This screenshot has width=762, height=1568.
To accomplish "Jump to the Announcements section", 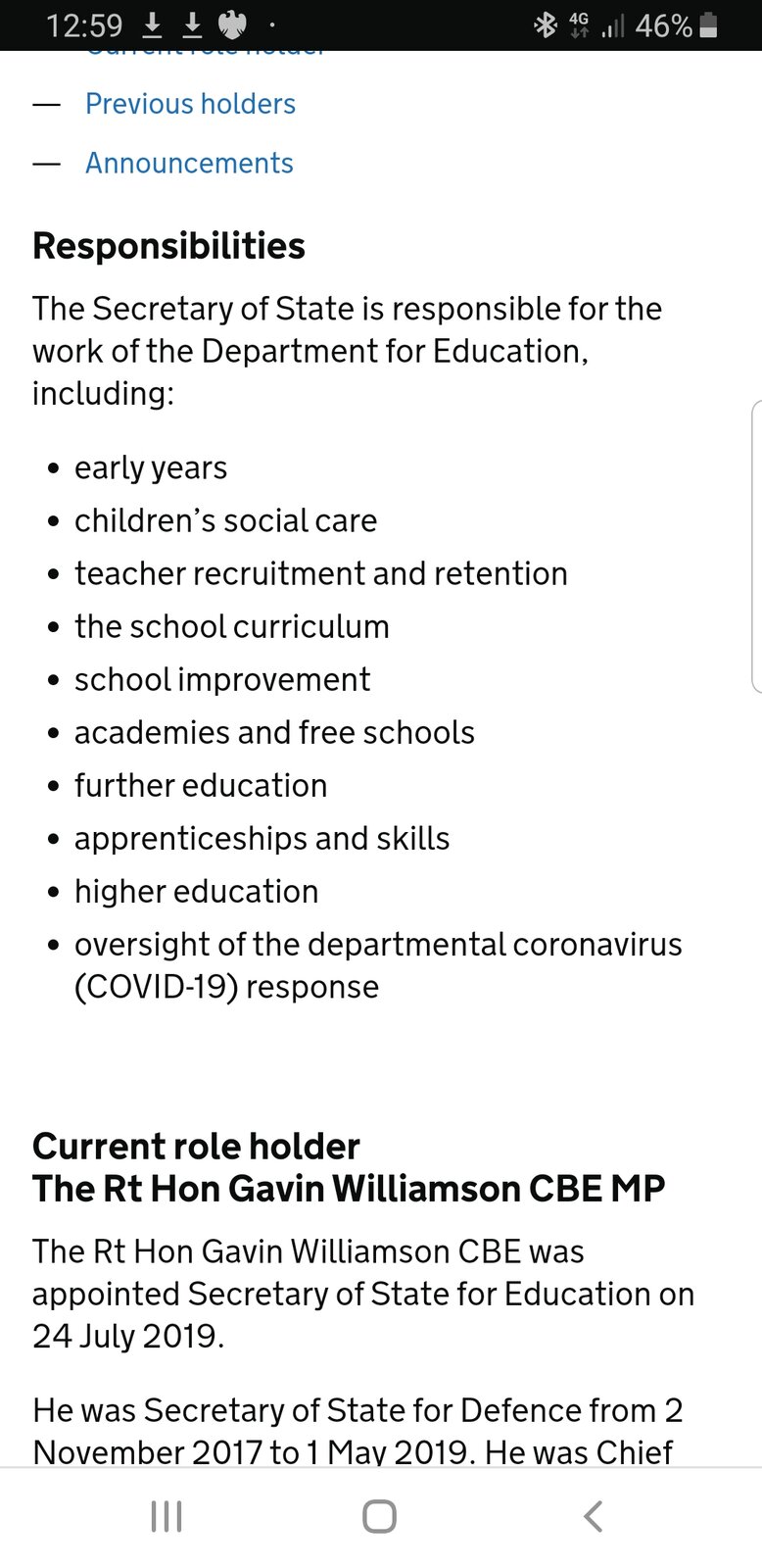I will click(189, 163).
